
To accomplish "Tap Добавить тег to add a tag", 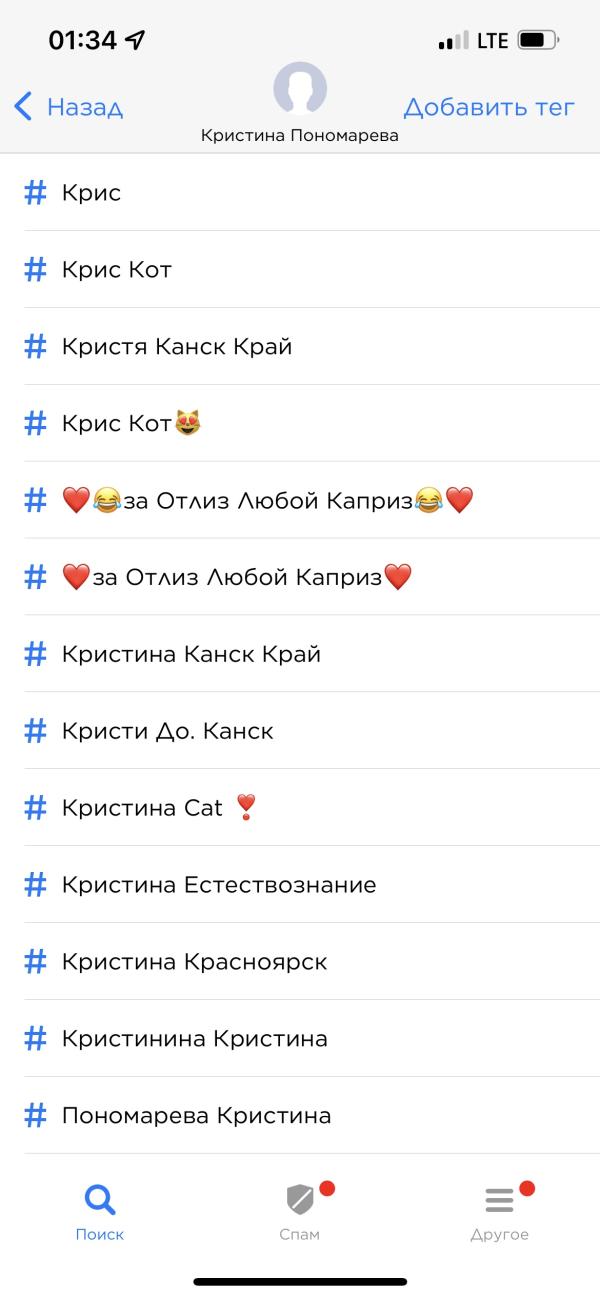I will pyautogui.click(x=488, y=106).
